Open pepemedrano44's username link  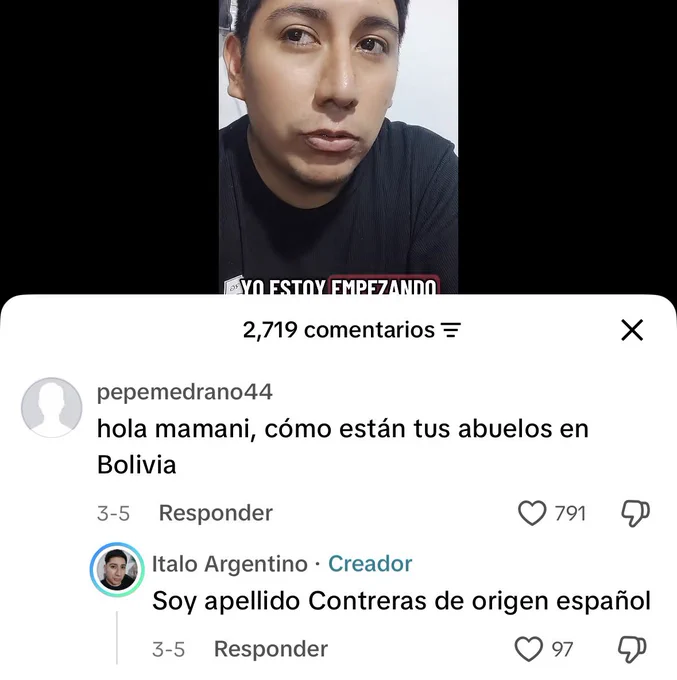tap(185, 392)
